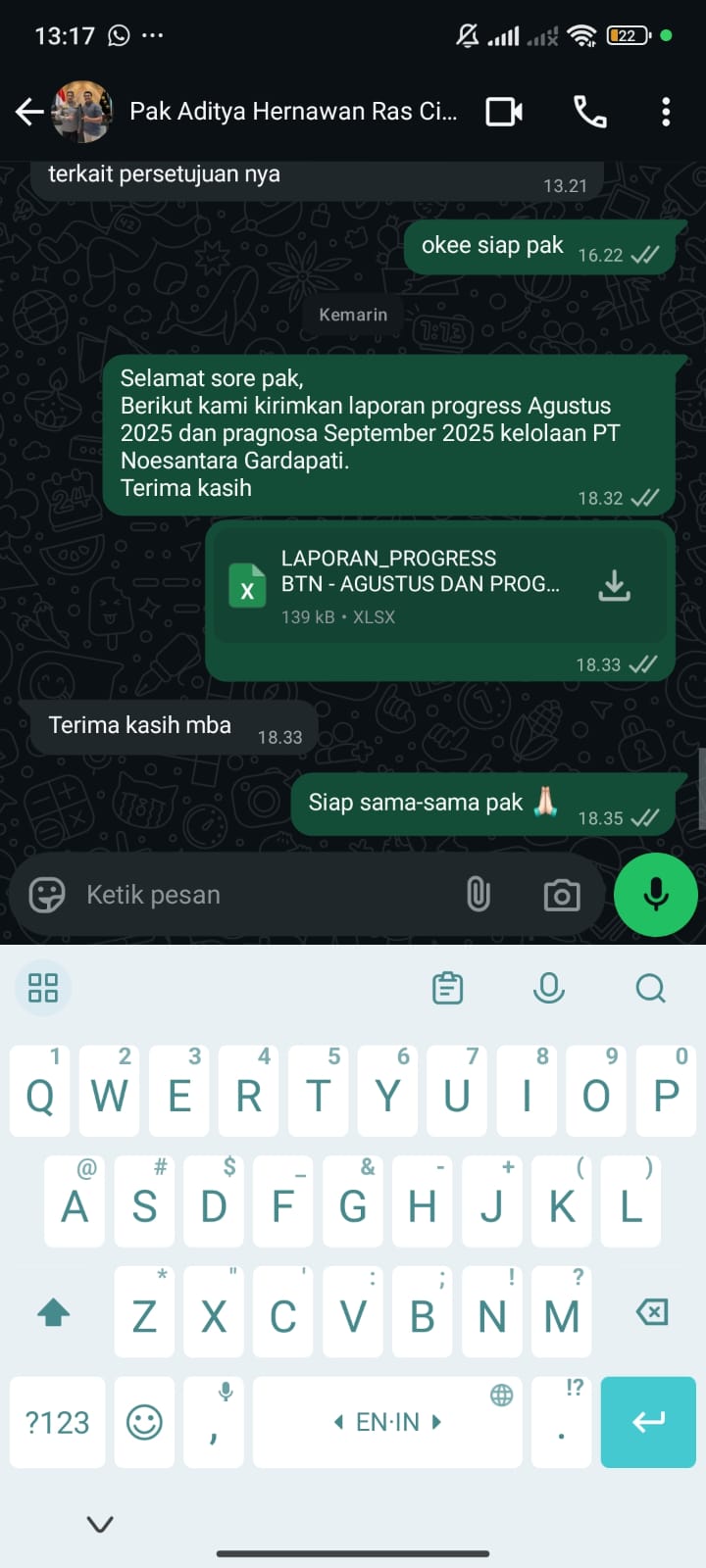Open the overflow menu

[x=666, y=112]
